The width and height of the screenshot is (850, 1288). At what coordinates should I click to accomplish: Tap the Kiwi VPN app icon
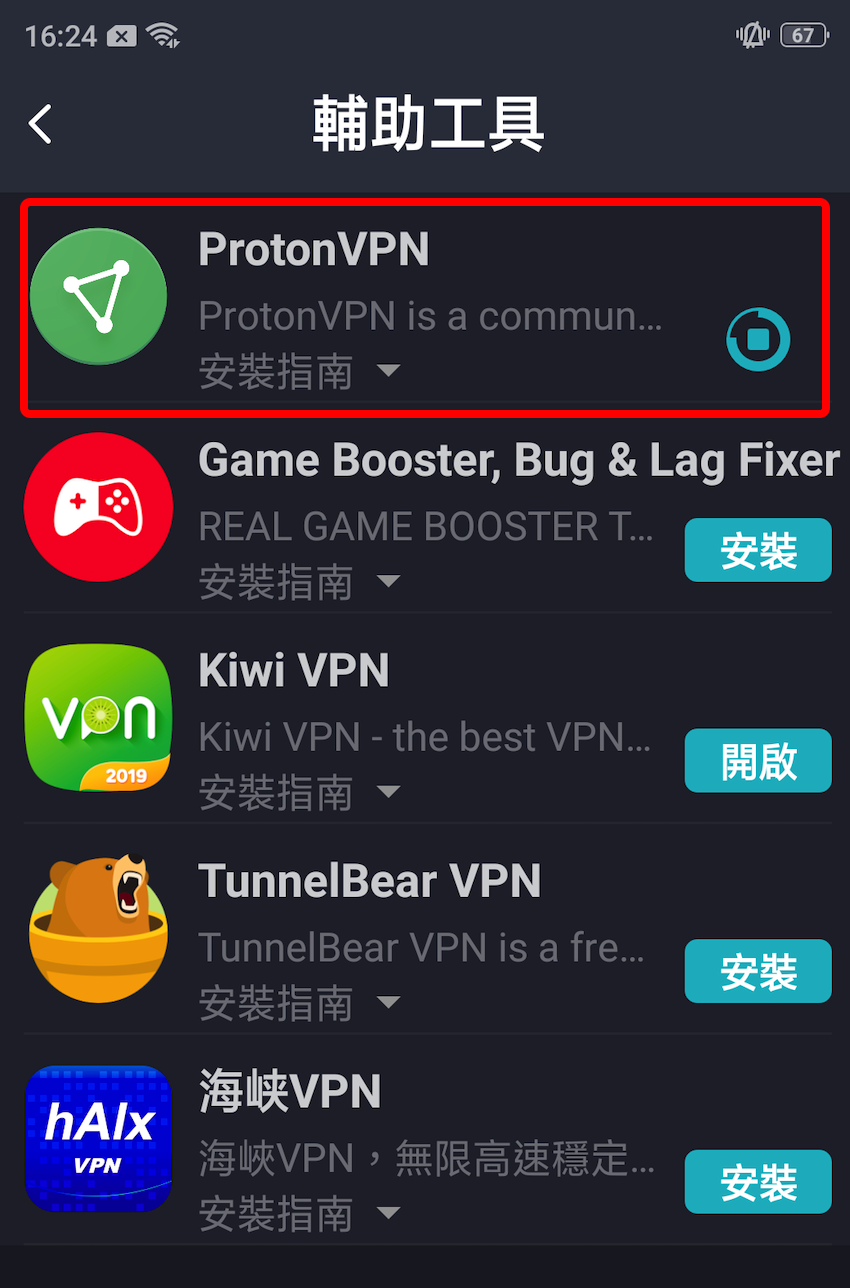(98, 717)
